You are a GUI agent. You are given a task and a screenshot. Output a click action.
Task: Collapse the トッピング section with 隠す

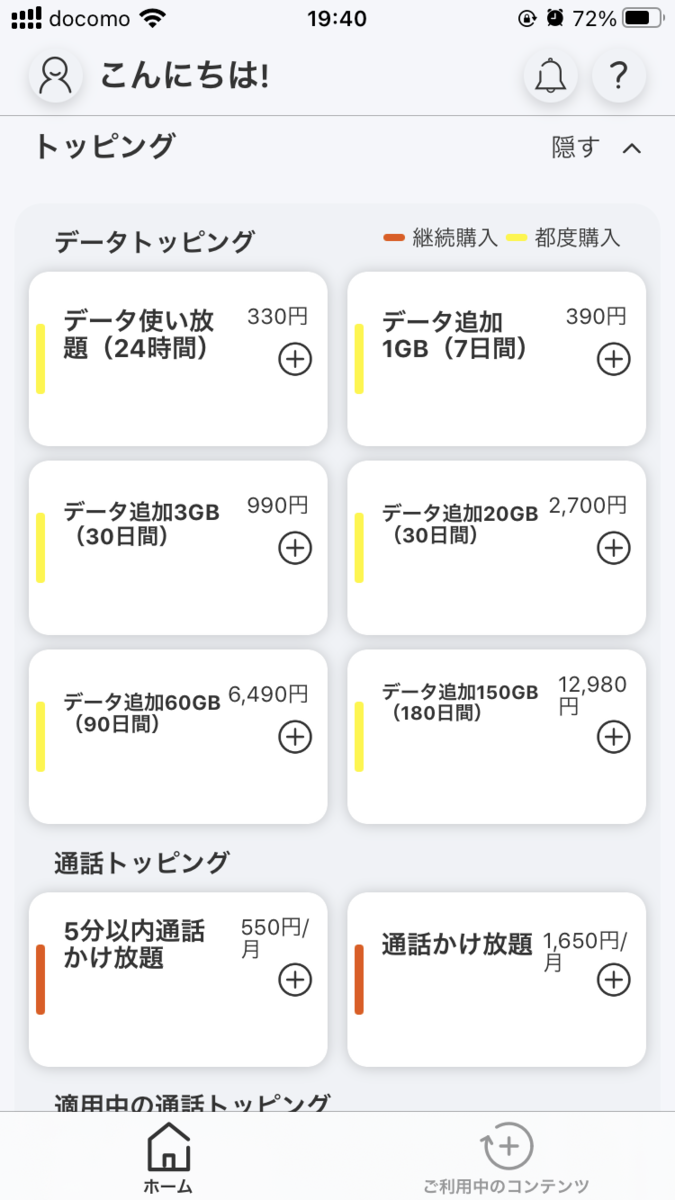pos(597,148)
